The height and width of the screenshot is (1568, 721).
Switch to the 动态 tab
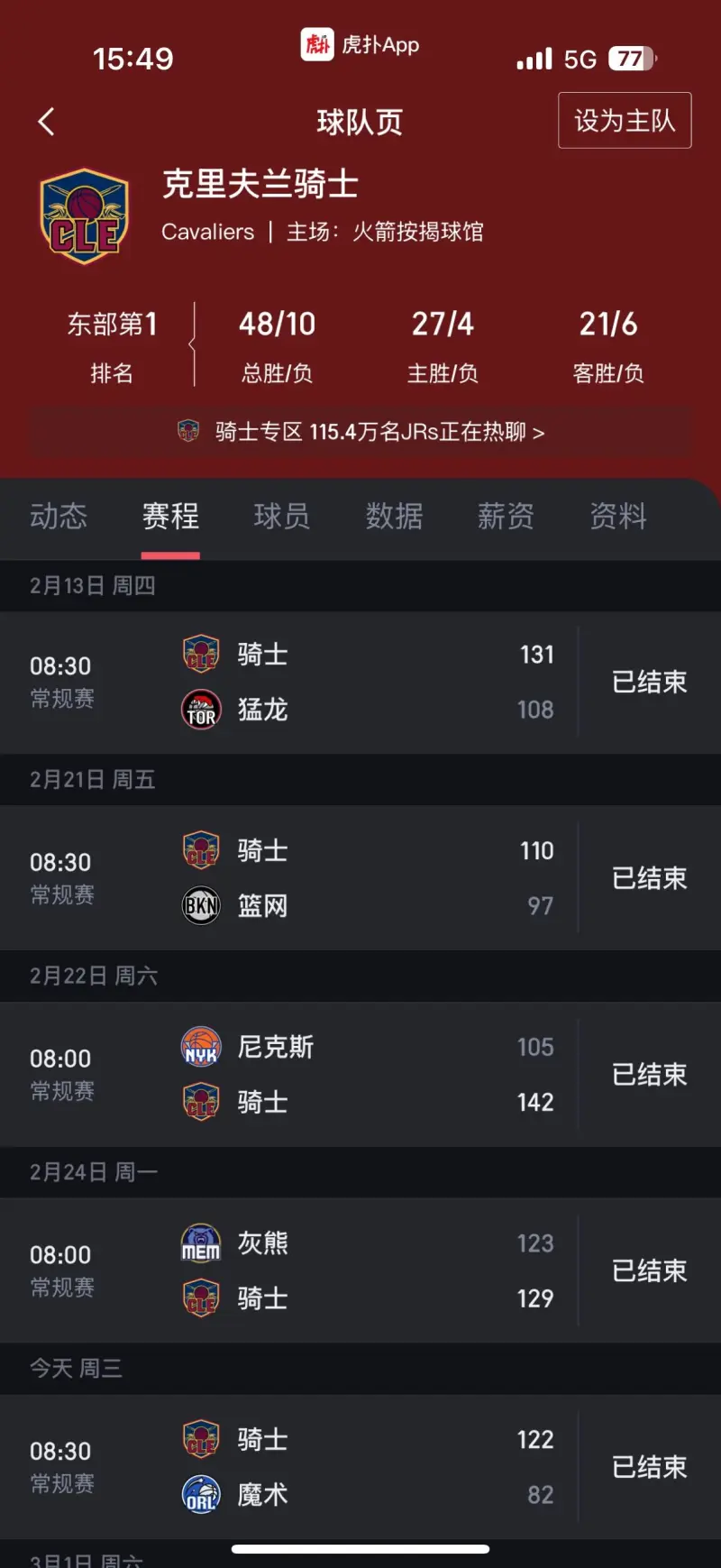tap(59, 517)
